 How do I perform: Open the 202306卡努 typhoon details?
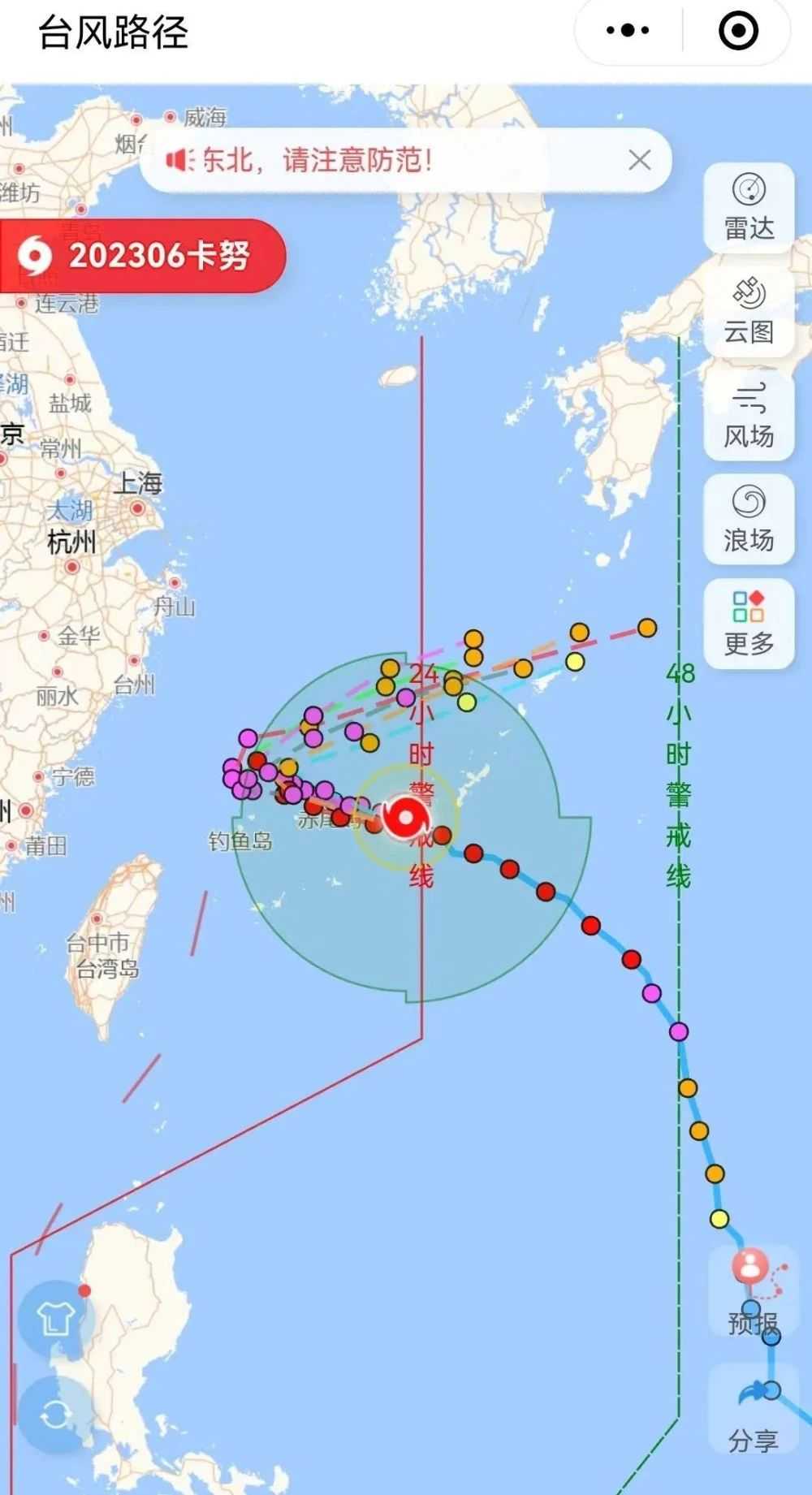pos(143,256)
